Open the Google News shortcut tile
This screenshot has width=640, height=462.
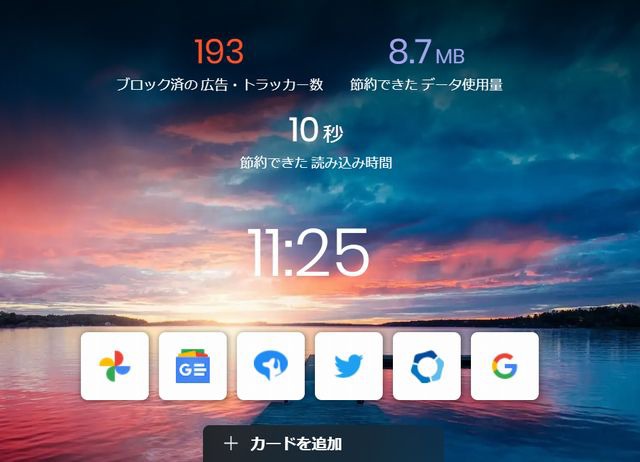click(193, 367)
